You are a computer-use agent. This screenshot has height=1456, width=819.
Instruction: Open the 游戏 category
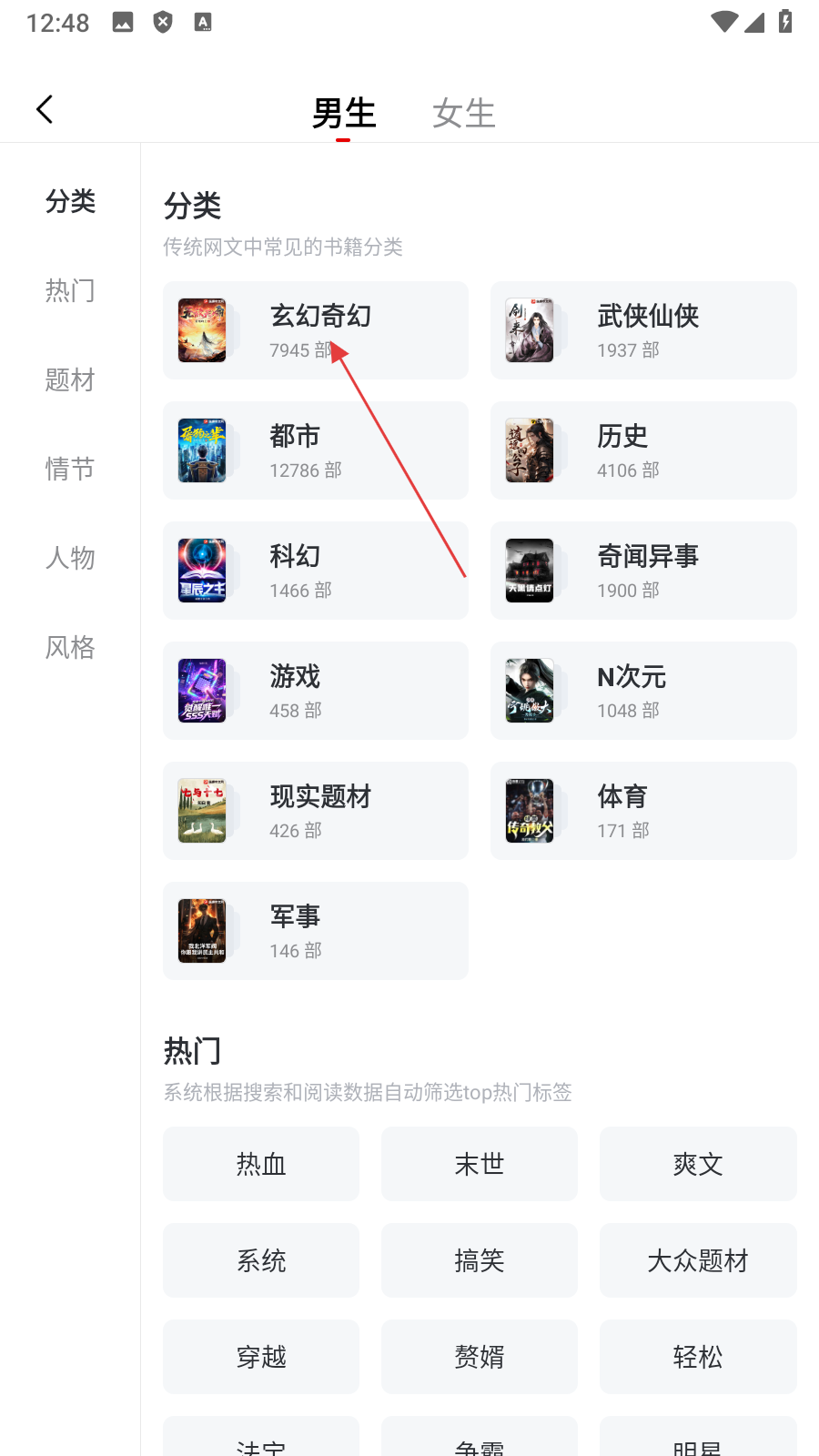[315, 691]
